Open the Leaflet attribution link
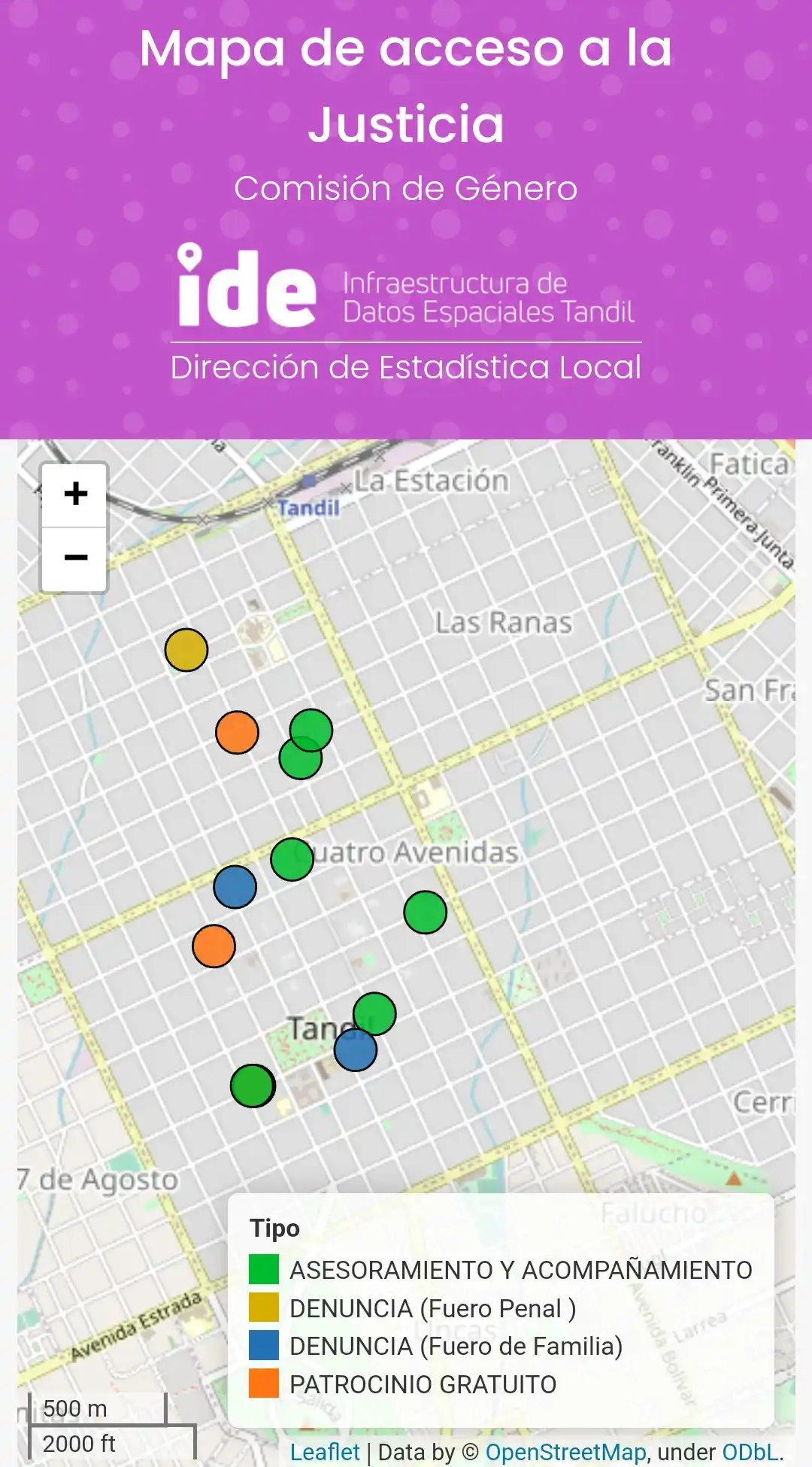Screen dimensions: 812x1467 325,1451
